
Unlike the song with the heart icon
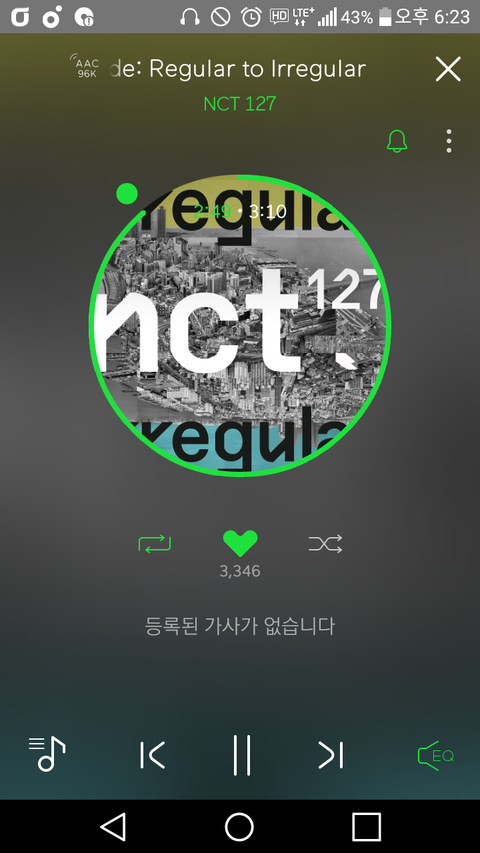click(240, 543)
